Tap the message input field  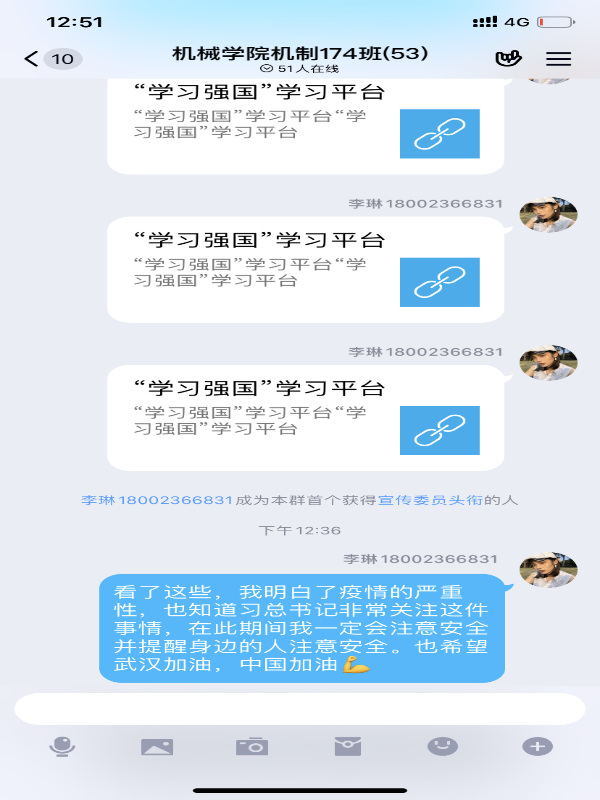tap(300, 709)
